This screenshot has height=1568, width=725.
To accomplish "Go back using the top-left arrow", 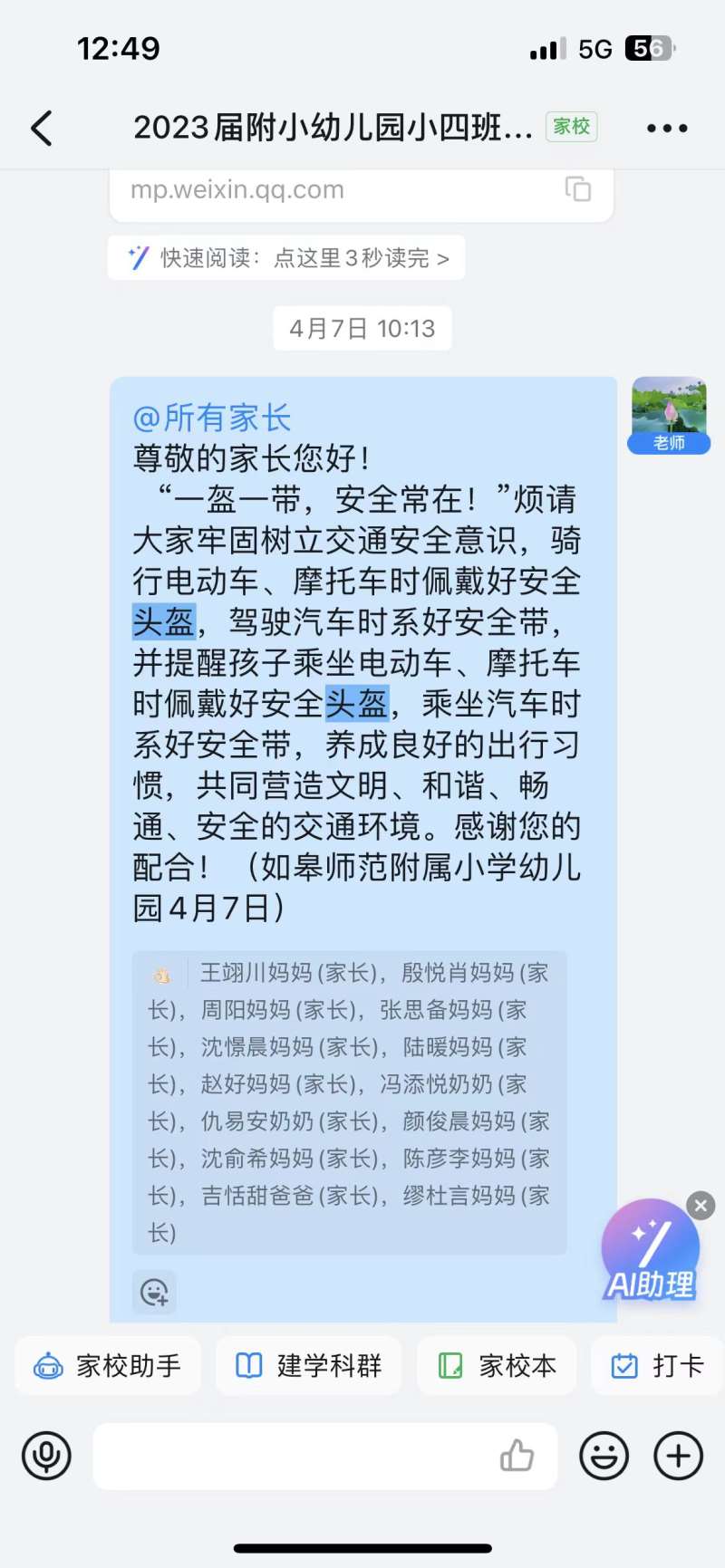I will [x=43, y=128].
